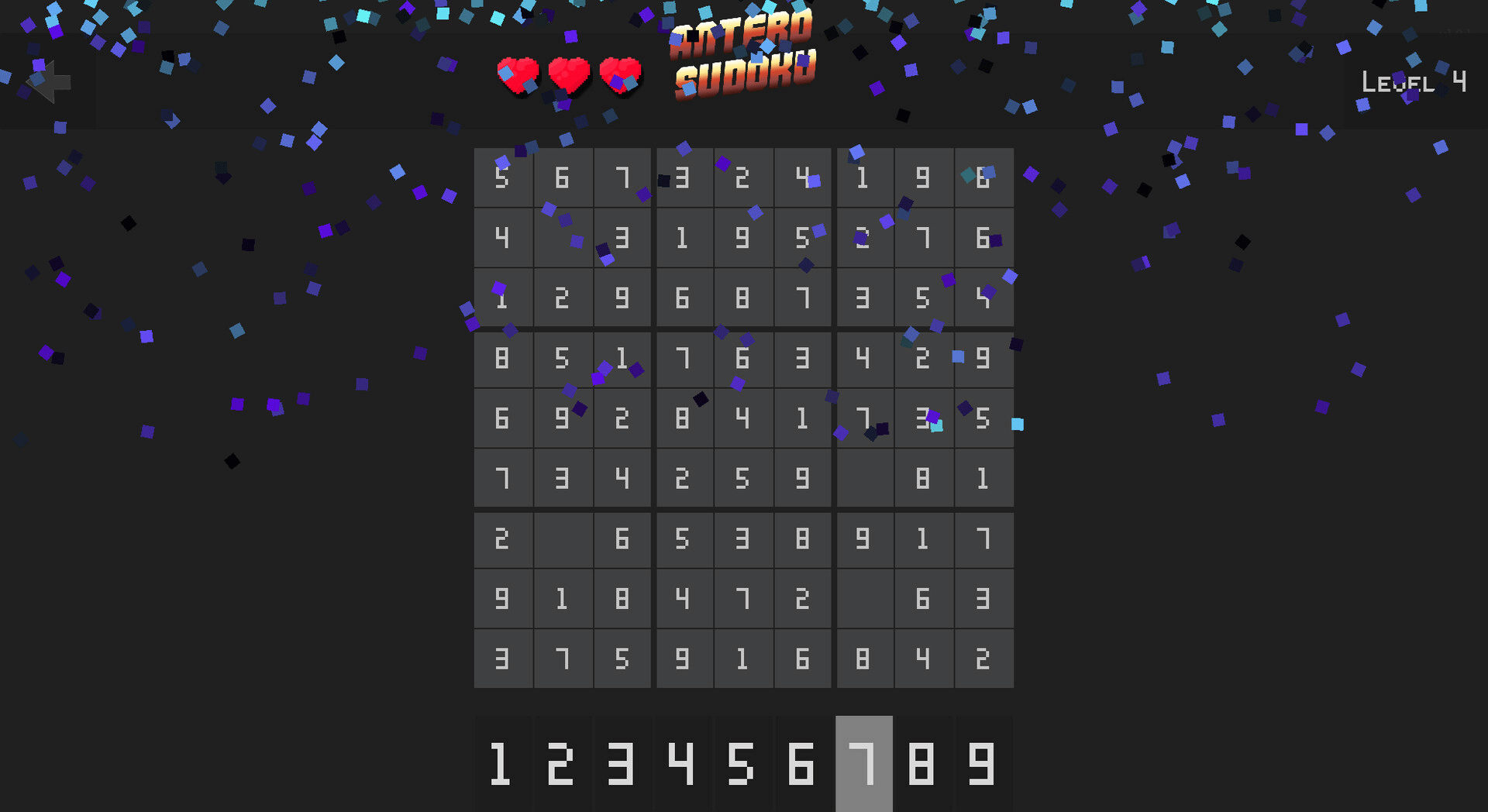
Task: Select number 1 on the number pad
Action: pos(501,764)
